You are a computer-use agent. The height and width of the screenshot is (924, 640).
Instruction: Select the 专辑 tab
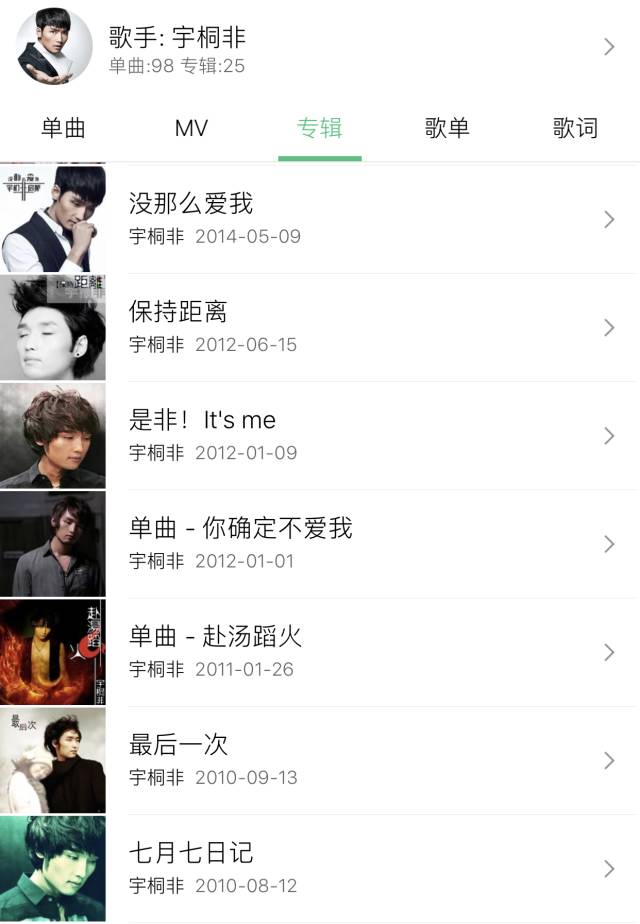(x=320, y=128)
